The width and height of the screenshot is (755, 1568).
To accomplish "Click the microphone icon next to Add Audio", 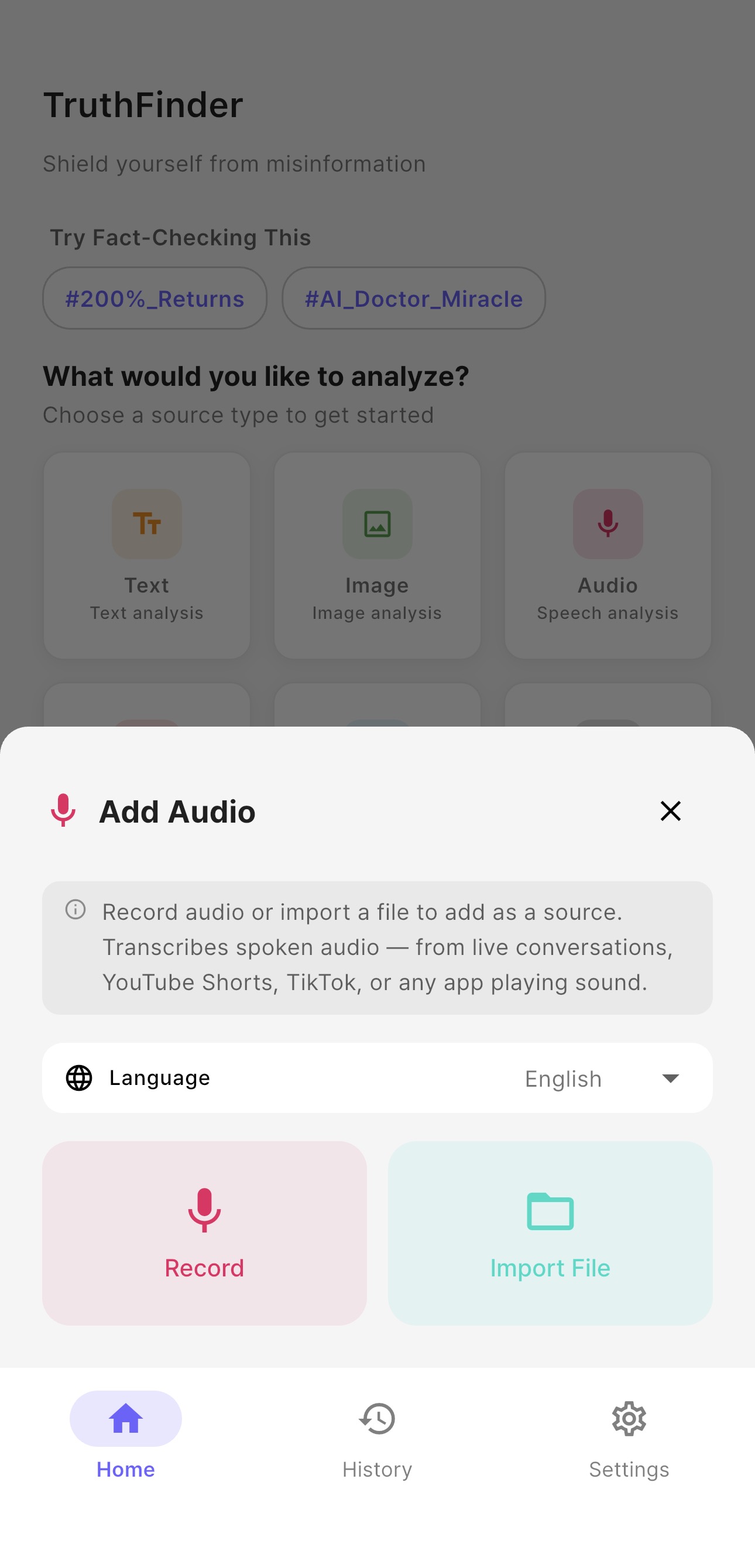I will (63, 810).
